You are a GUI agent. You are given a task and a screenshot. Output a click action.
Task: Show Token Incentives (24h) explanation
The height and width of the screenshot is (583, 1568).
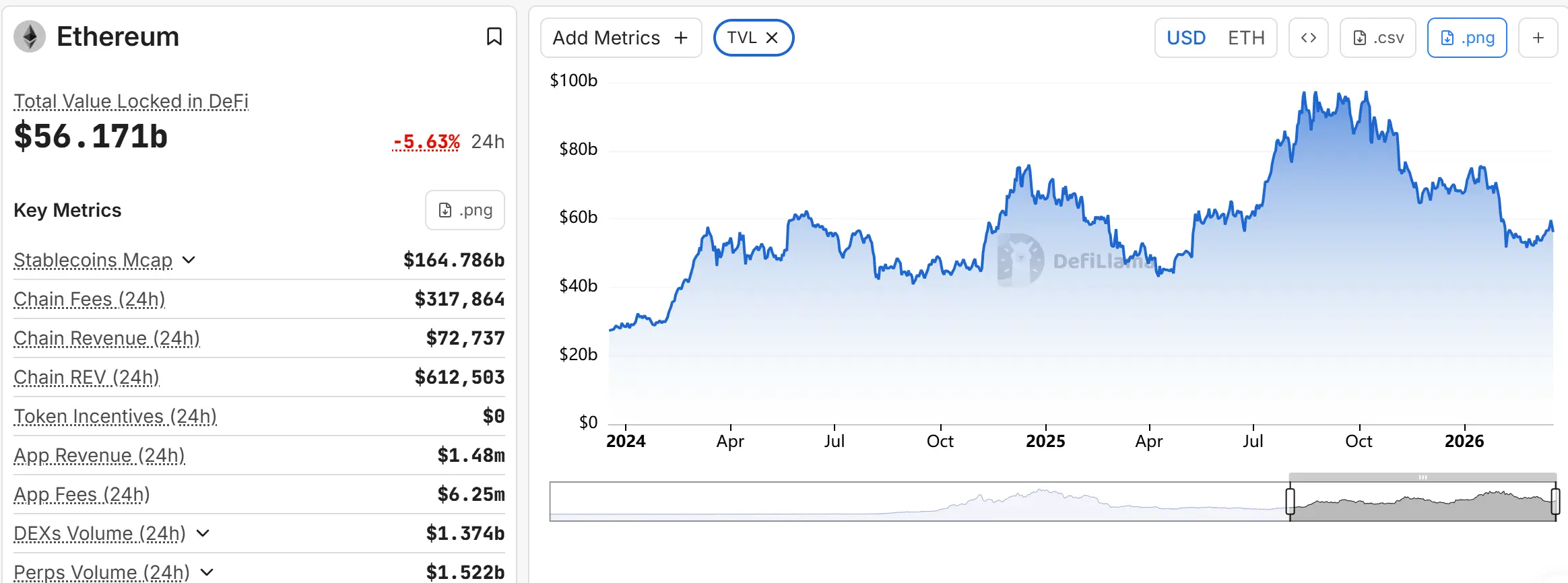click(x=115, y=416)
